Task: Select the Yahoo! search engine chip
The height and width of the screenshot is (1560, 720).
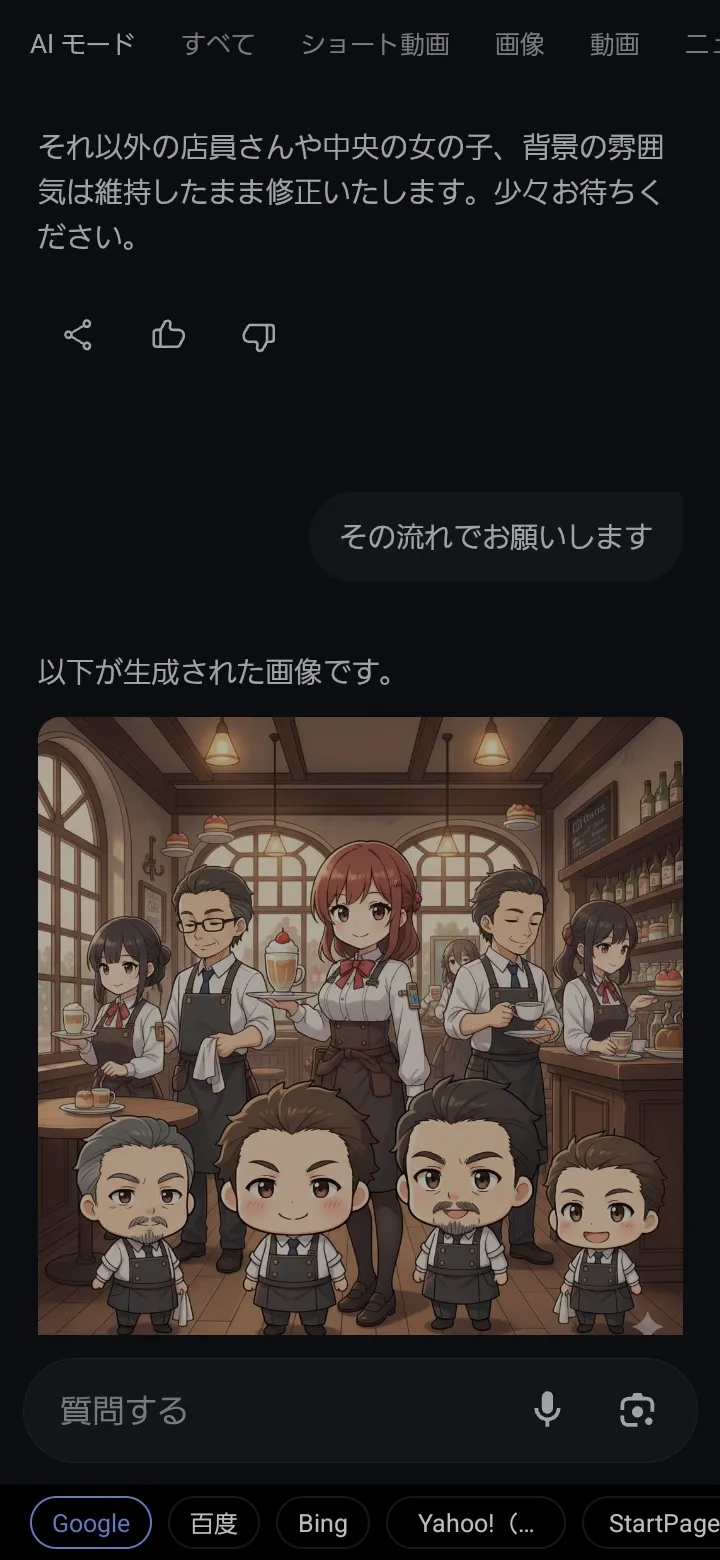Action: 476,1523
